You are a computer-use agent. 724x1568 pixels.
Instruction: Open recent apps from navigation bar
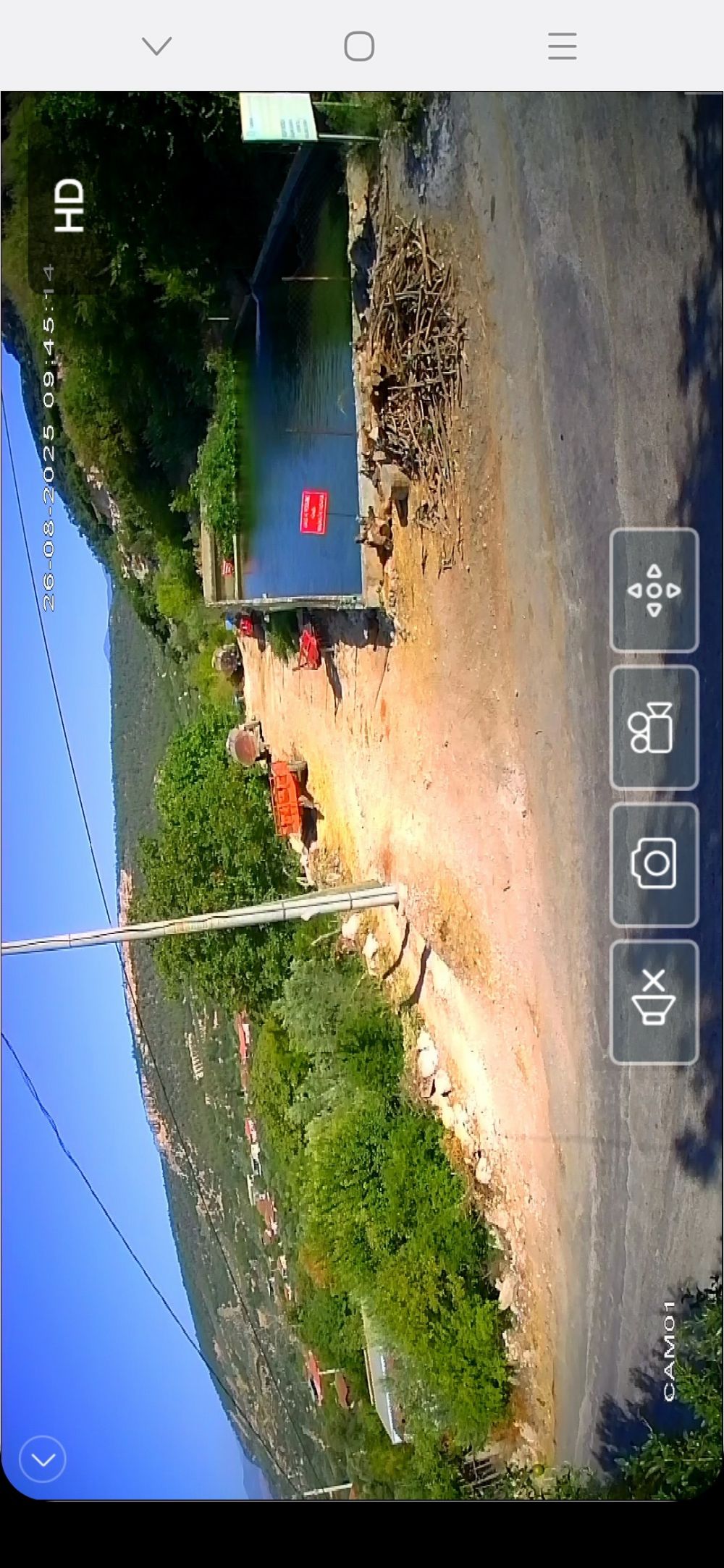(x=562, y=46)
